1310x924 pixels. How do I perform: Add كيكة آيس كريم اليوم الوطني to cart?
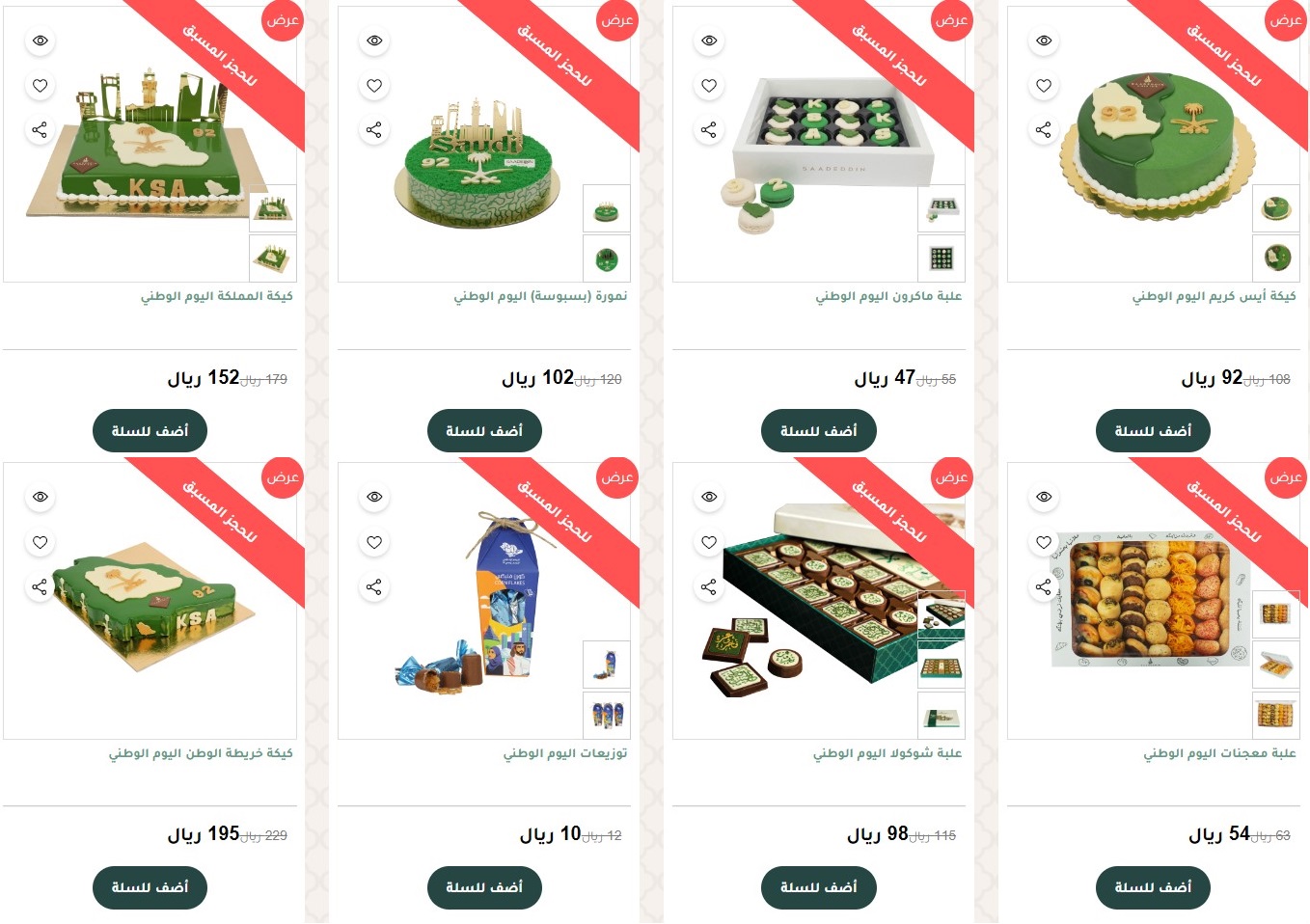pyautogui.click(x=1153, y=430)
